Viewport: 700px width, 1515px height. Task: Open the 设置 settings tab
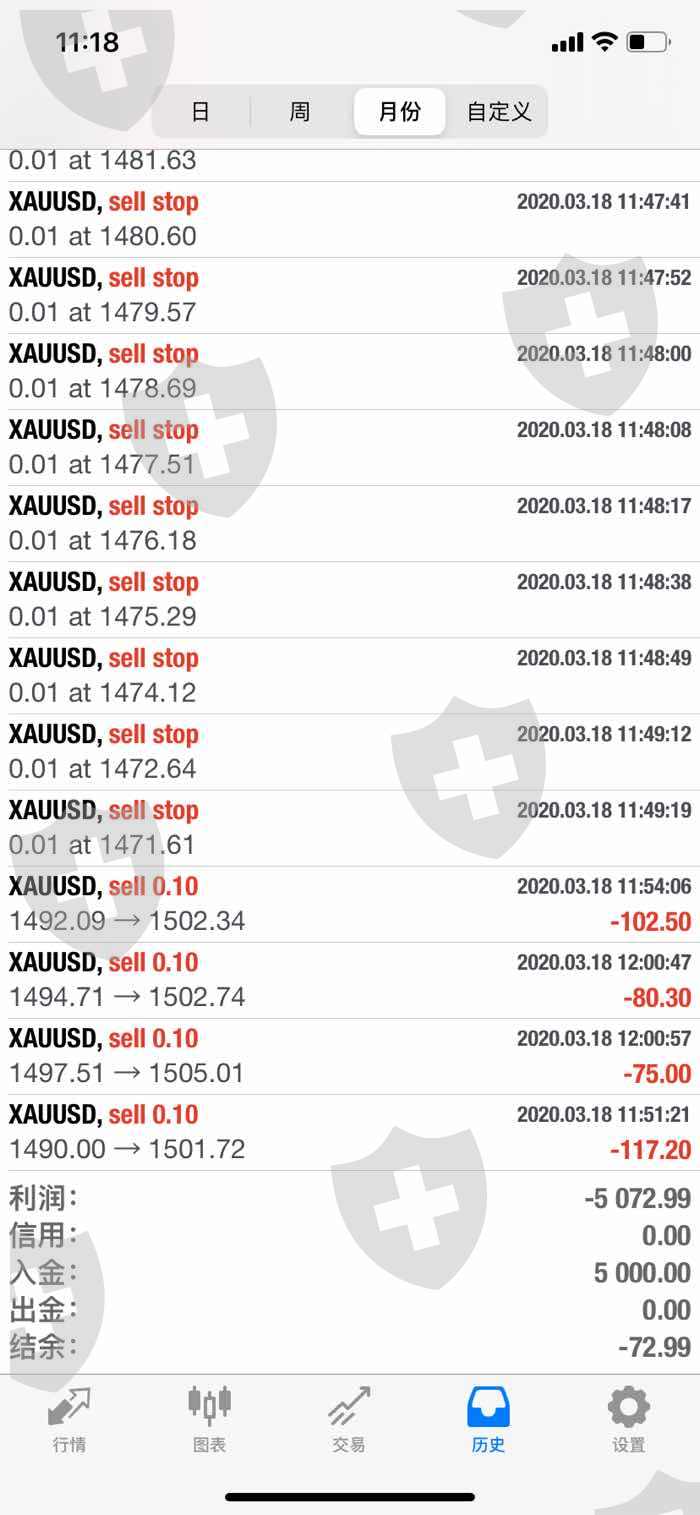tap(629, 1420)
